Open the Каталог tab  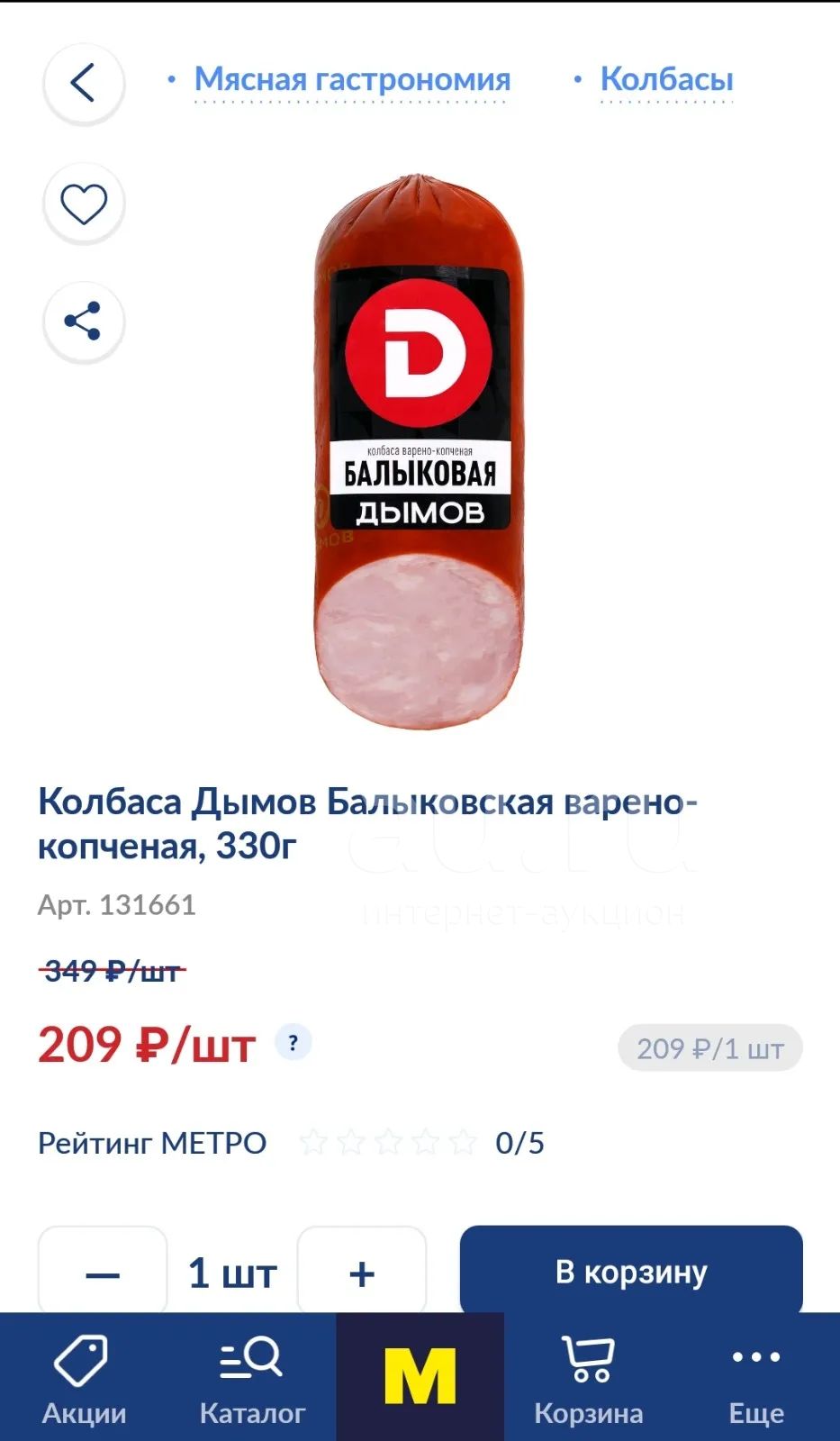click(252, 1378)
